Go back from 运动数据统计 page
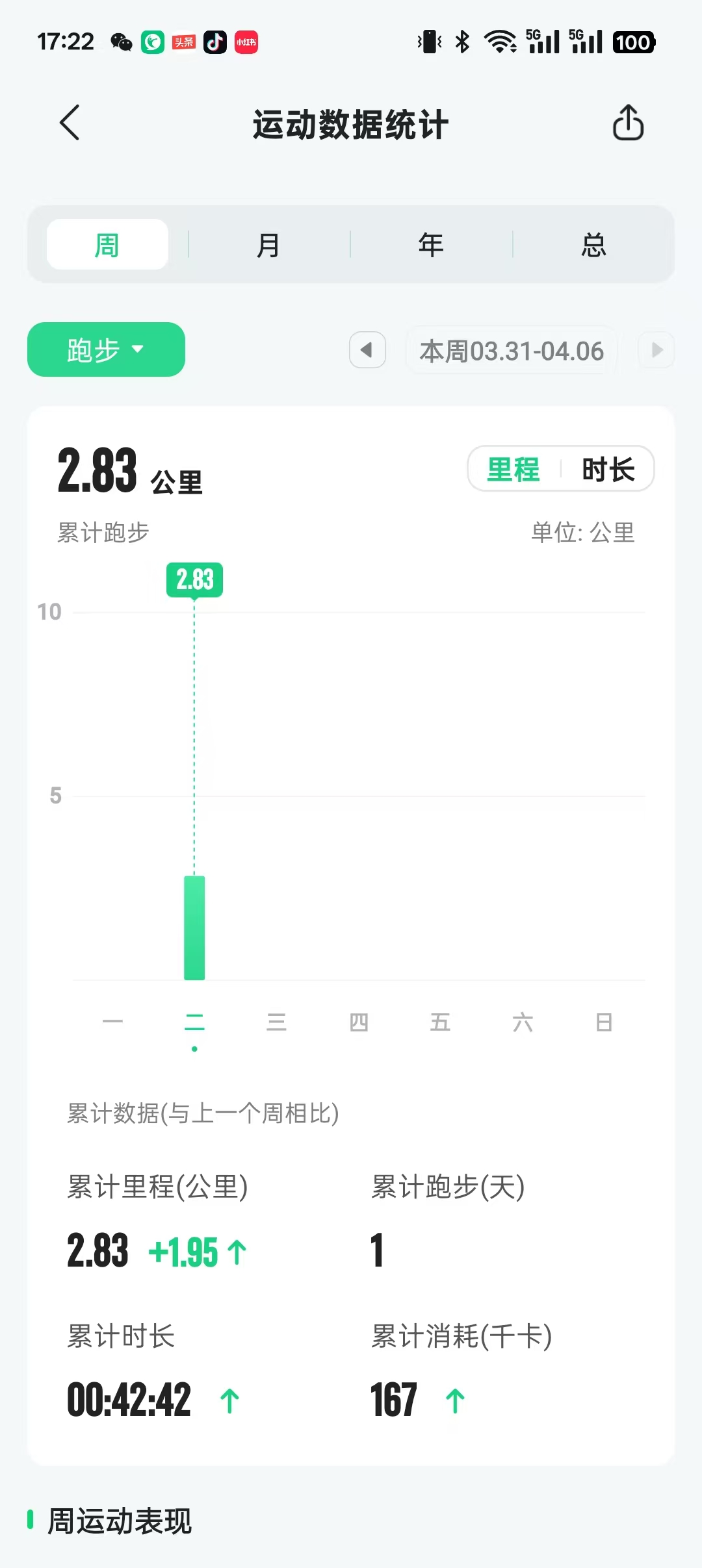 (x=70, y=123)
